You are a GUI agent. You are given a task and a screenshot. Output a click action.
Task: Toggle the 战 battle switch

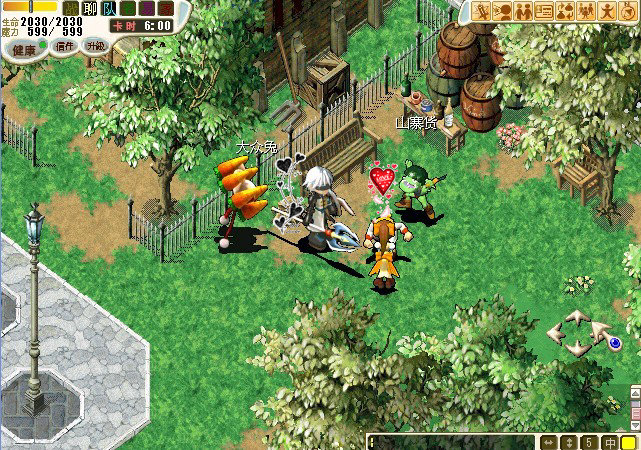(71, 9)
